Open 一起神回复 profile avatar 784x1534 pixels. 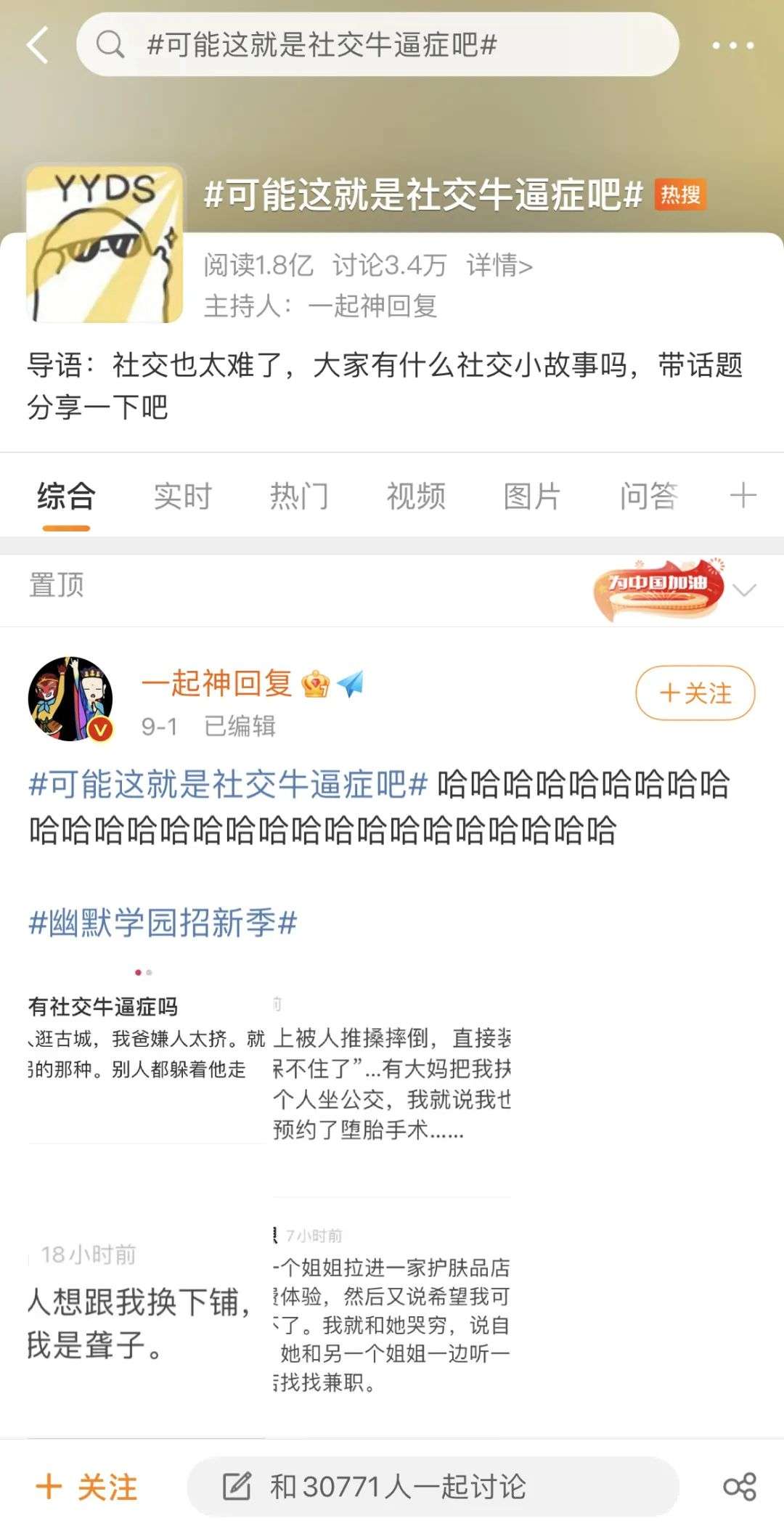click(70, 699)
